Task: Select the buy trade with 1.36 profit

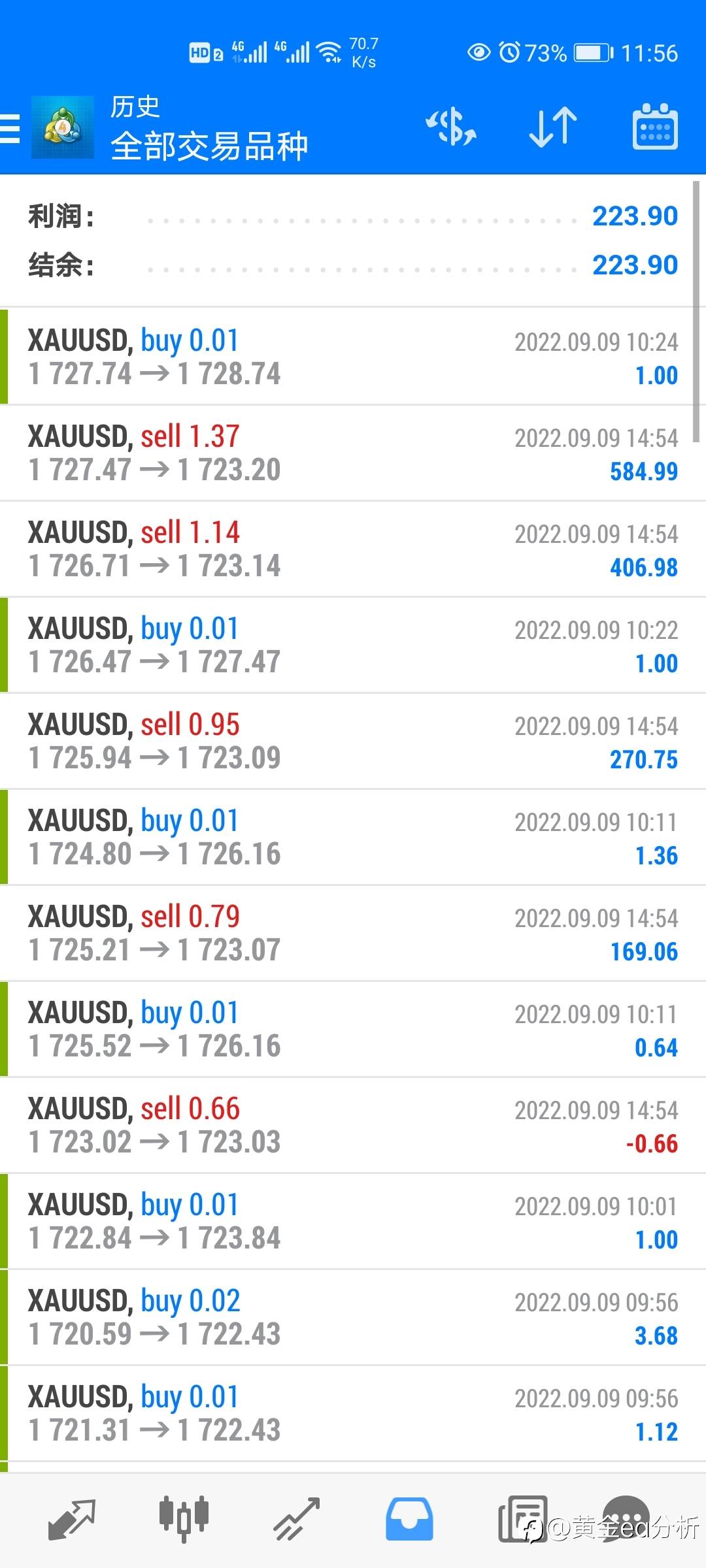Action: [x=353, y=838]
